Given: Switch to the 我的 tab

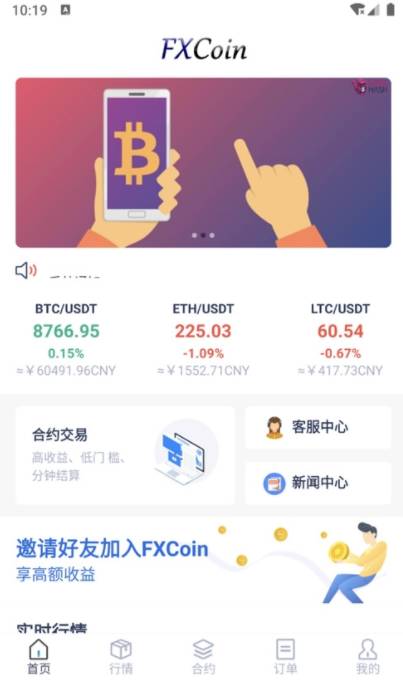Looking at the screenshot, I should [x=367, y=657].
